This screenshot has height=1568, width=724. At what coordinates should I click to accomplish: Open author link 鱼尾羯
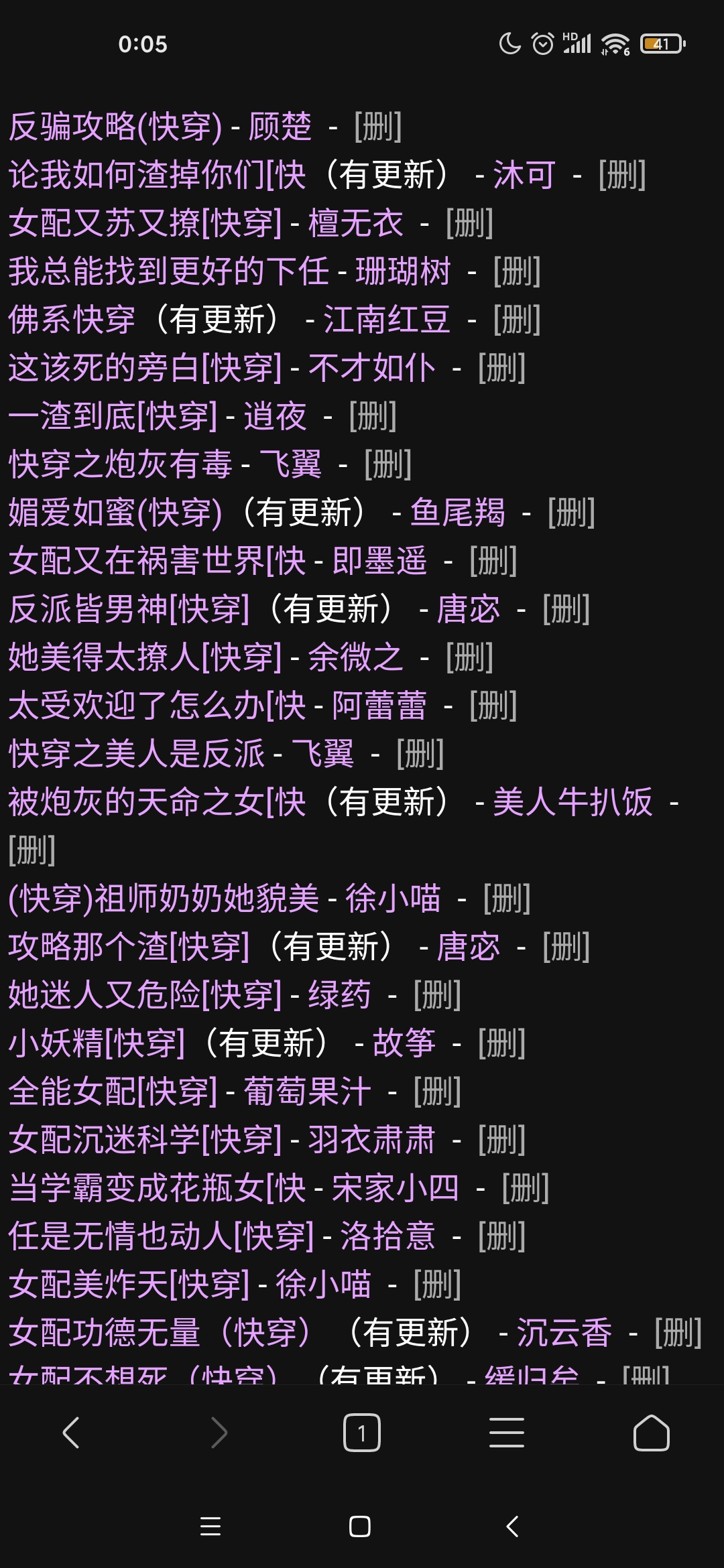[x=457, y=513]
